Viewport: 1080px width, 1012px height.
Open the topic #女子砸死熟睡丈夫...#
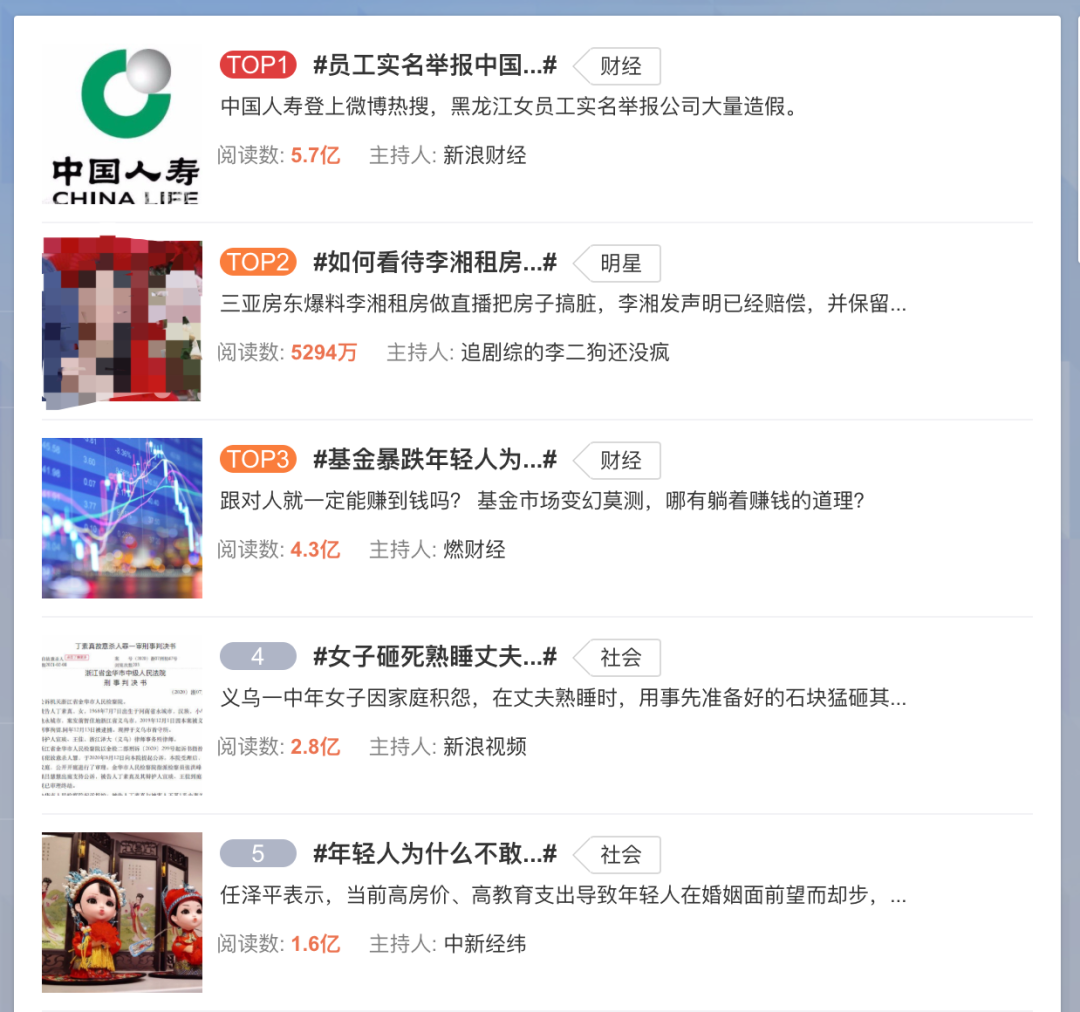(434, 657)
